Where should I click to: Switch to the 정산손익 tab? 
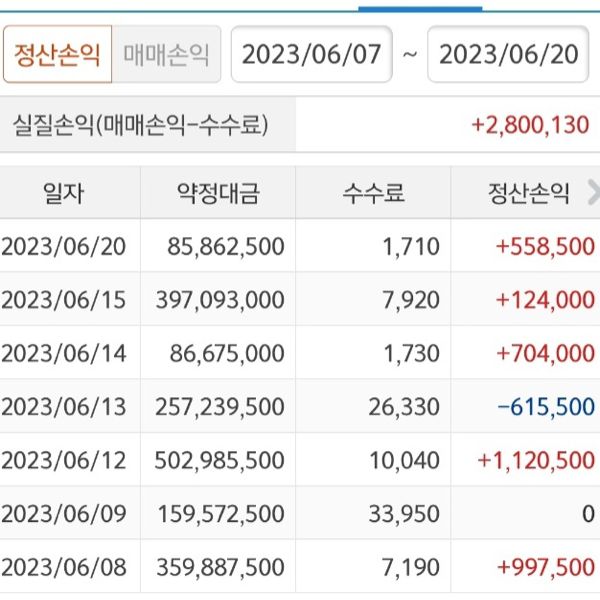[58, 54]
